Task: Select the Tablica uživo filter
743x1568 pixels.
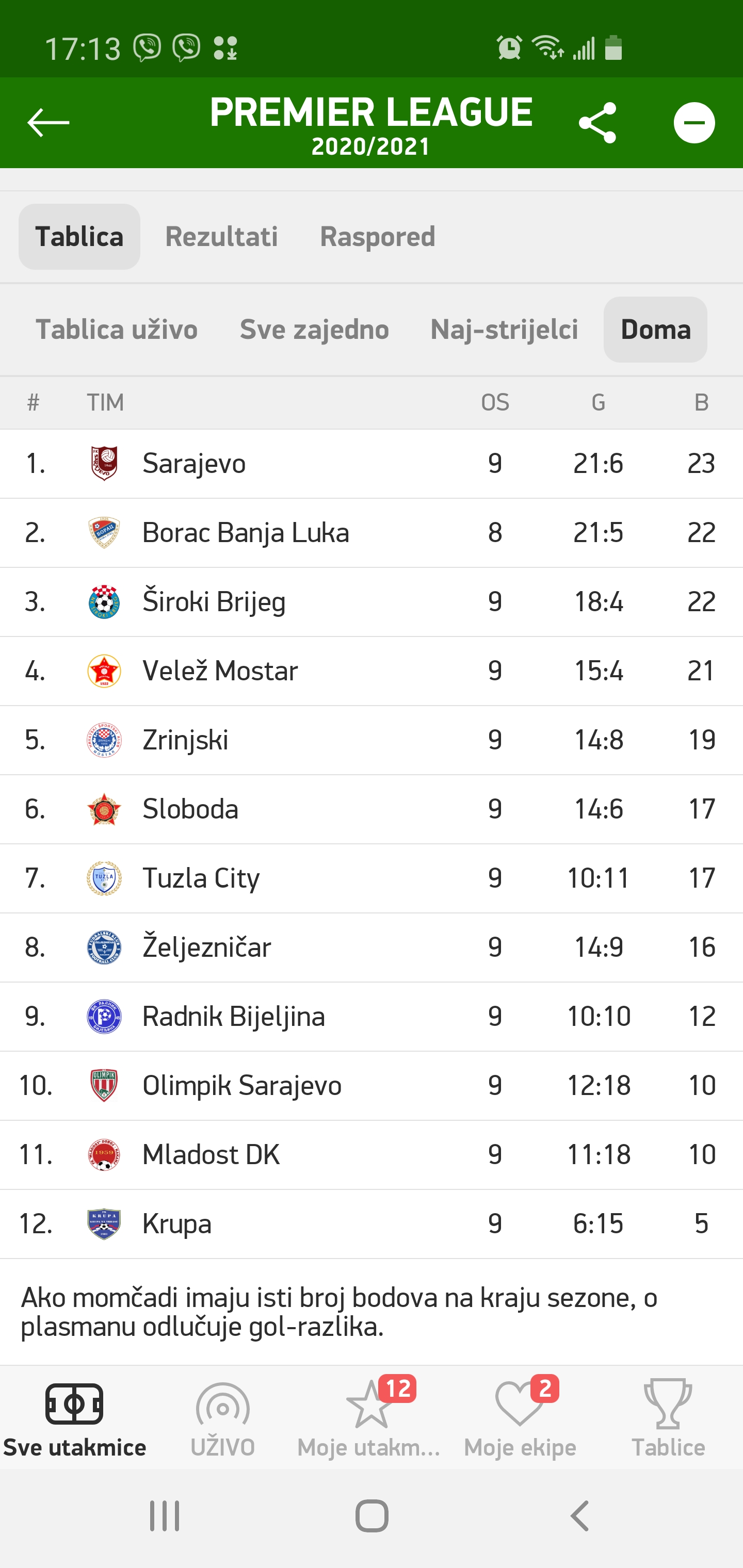Action: [117, 329]
